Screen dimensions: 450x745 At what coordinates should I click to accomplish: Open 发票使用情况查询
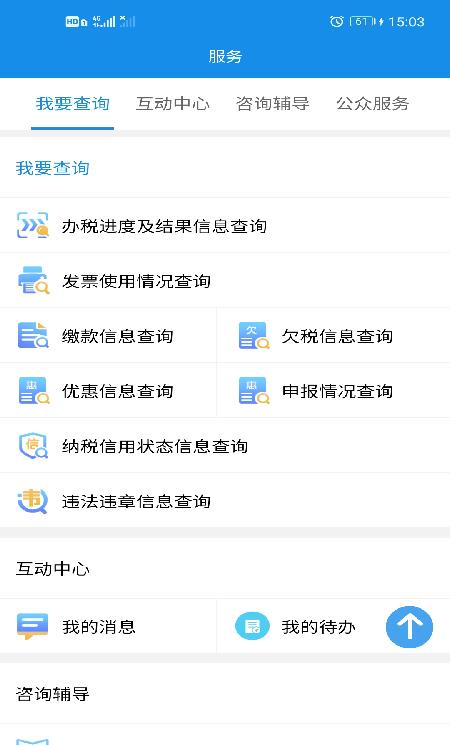(225, 281)
